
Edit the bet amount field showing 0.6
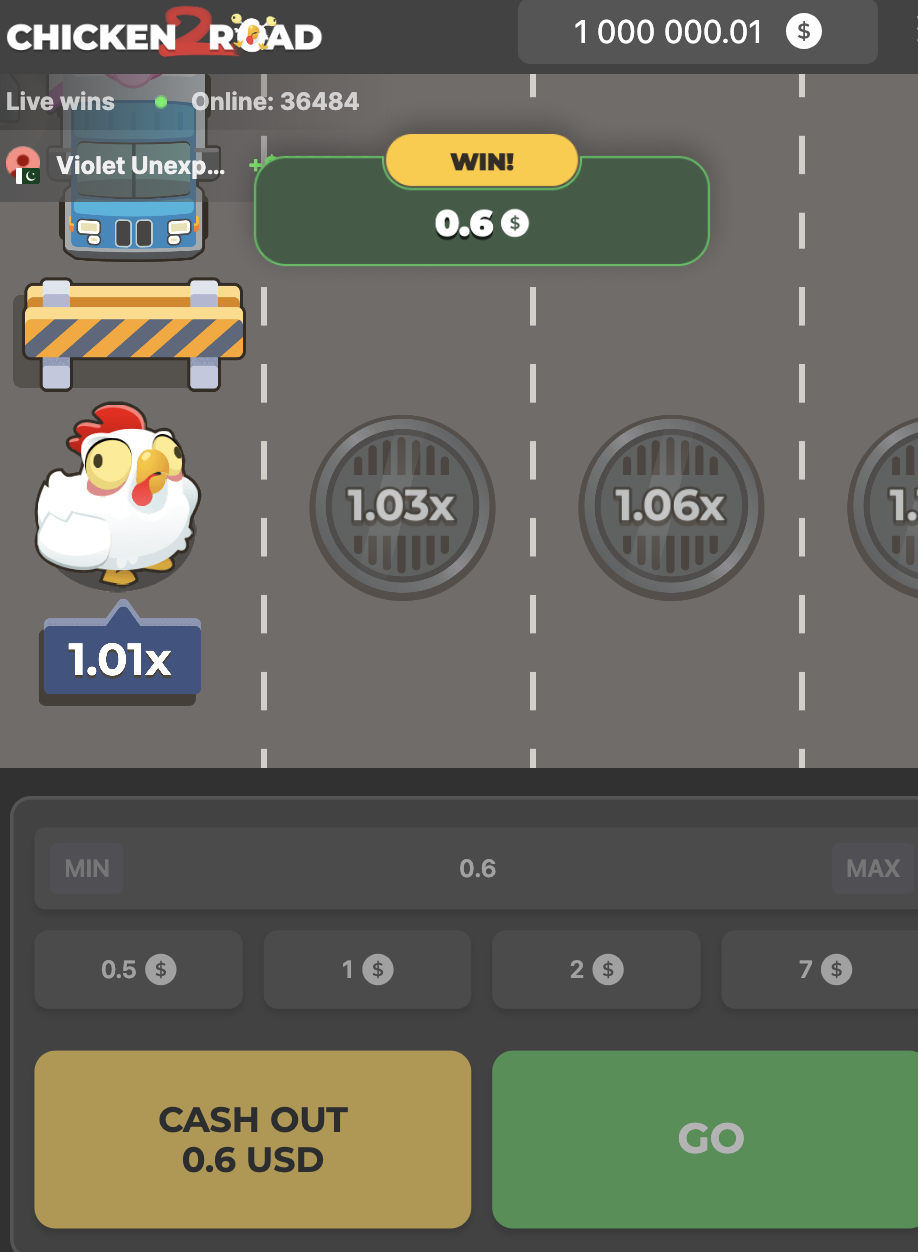[477, 868]
